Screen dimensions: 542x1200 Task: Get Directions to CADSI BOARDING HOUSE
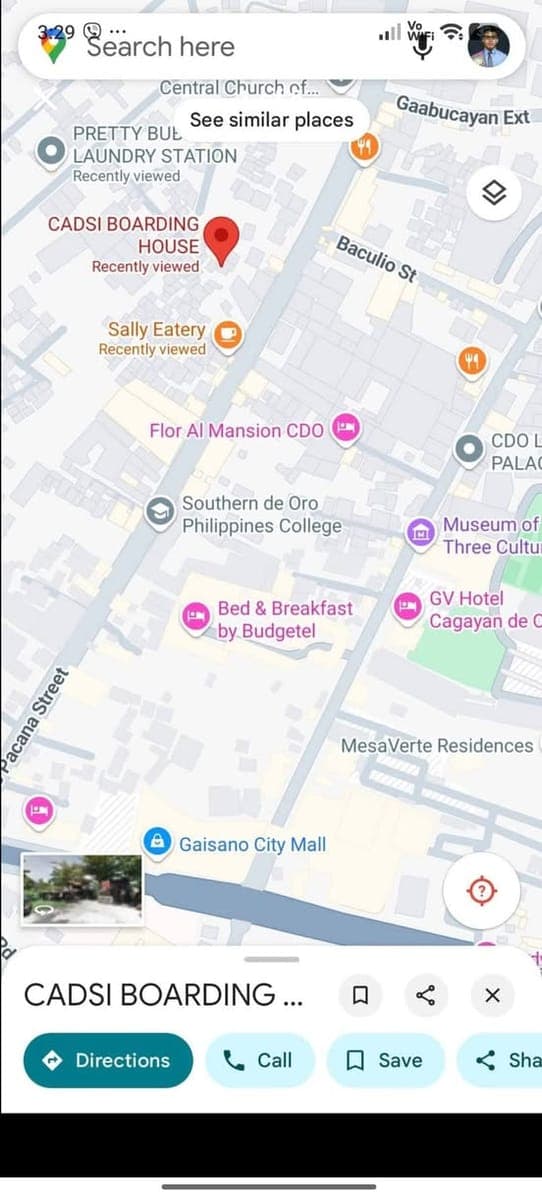(x=108, y=1060)
